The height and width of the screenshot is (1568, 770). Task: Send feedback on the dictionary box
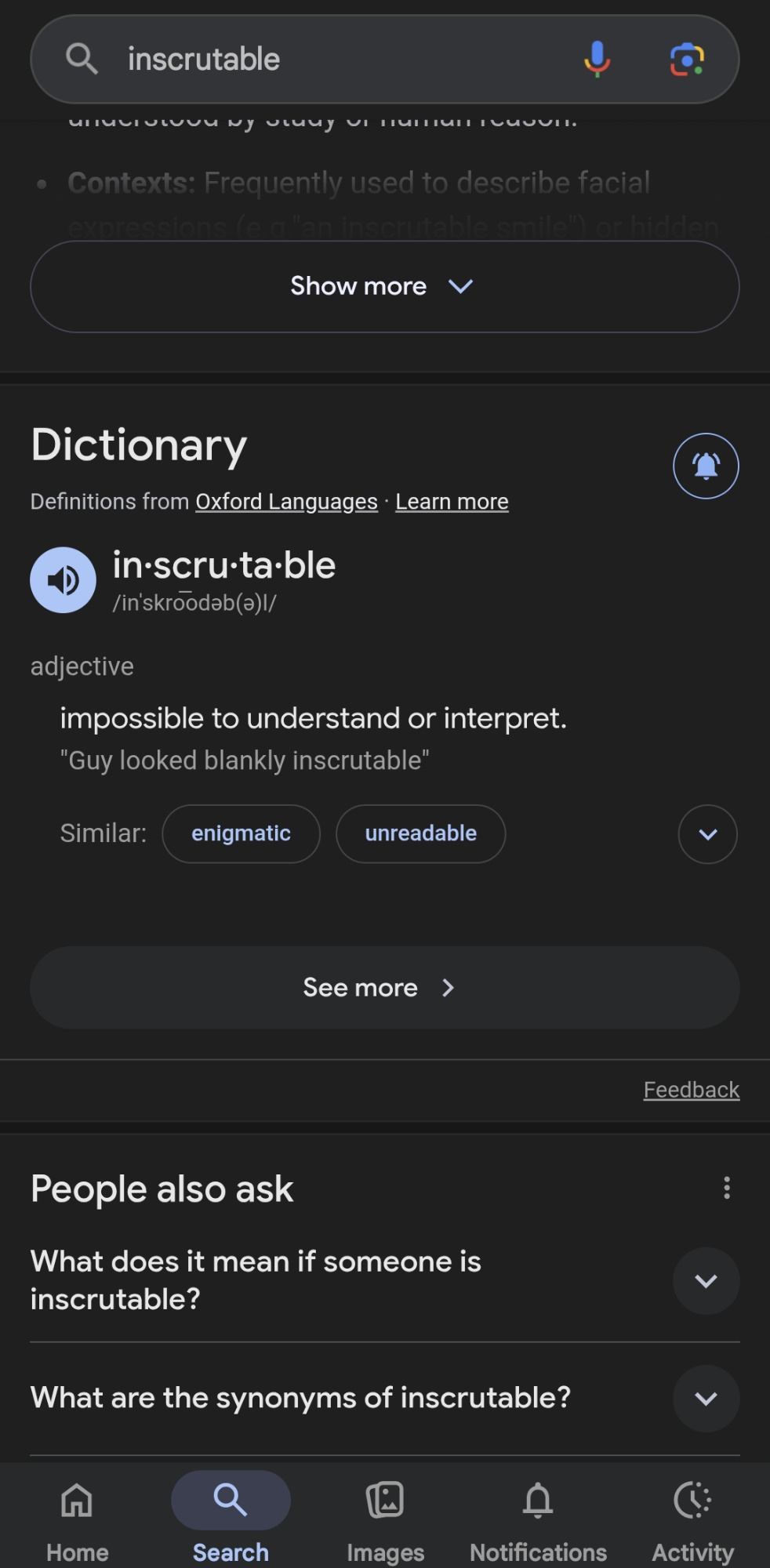pyautogui.click(x=691, y=1090)
